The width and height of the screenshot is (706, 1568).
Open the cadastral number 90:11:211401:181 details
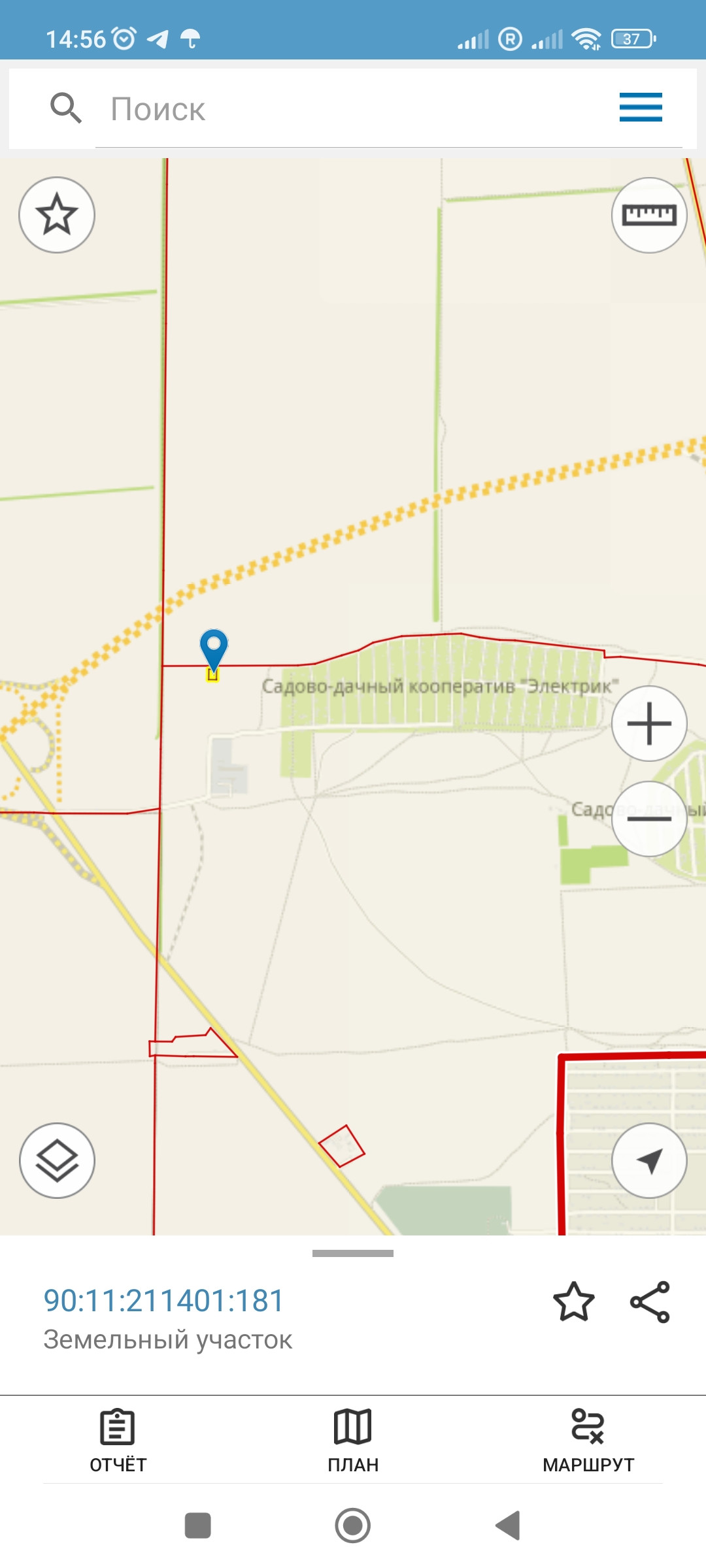(163, 1301)
